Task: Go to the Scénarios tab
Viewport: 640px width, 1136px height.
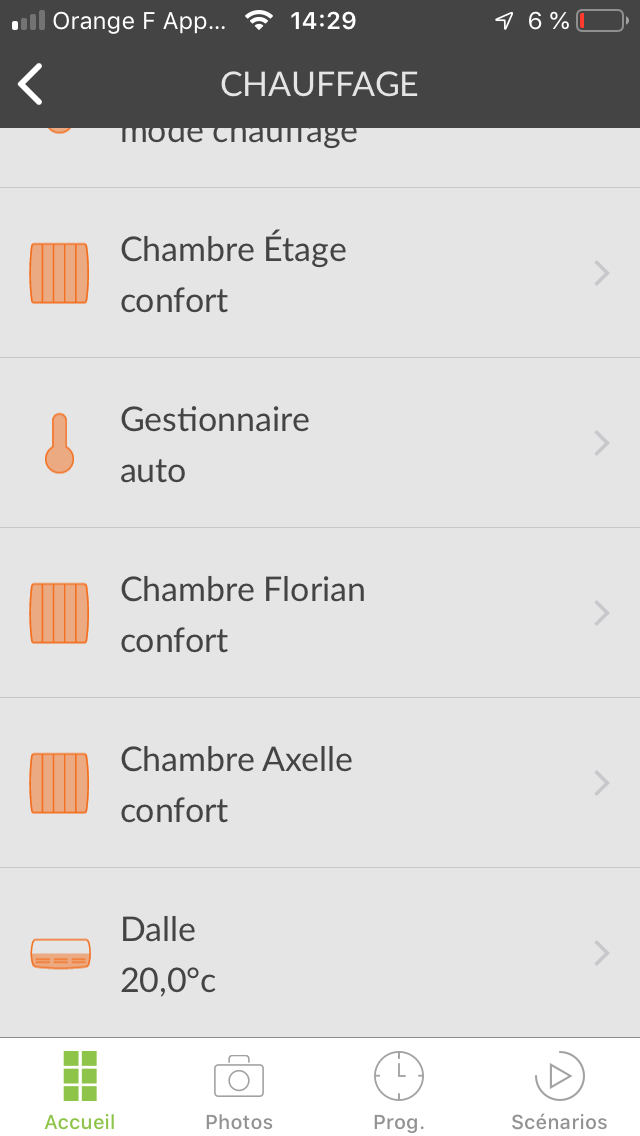Action: click(559, 1089)
